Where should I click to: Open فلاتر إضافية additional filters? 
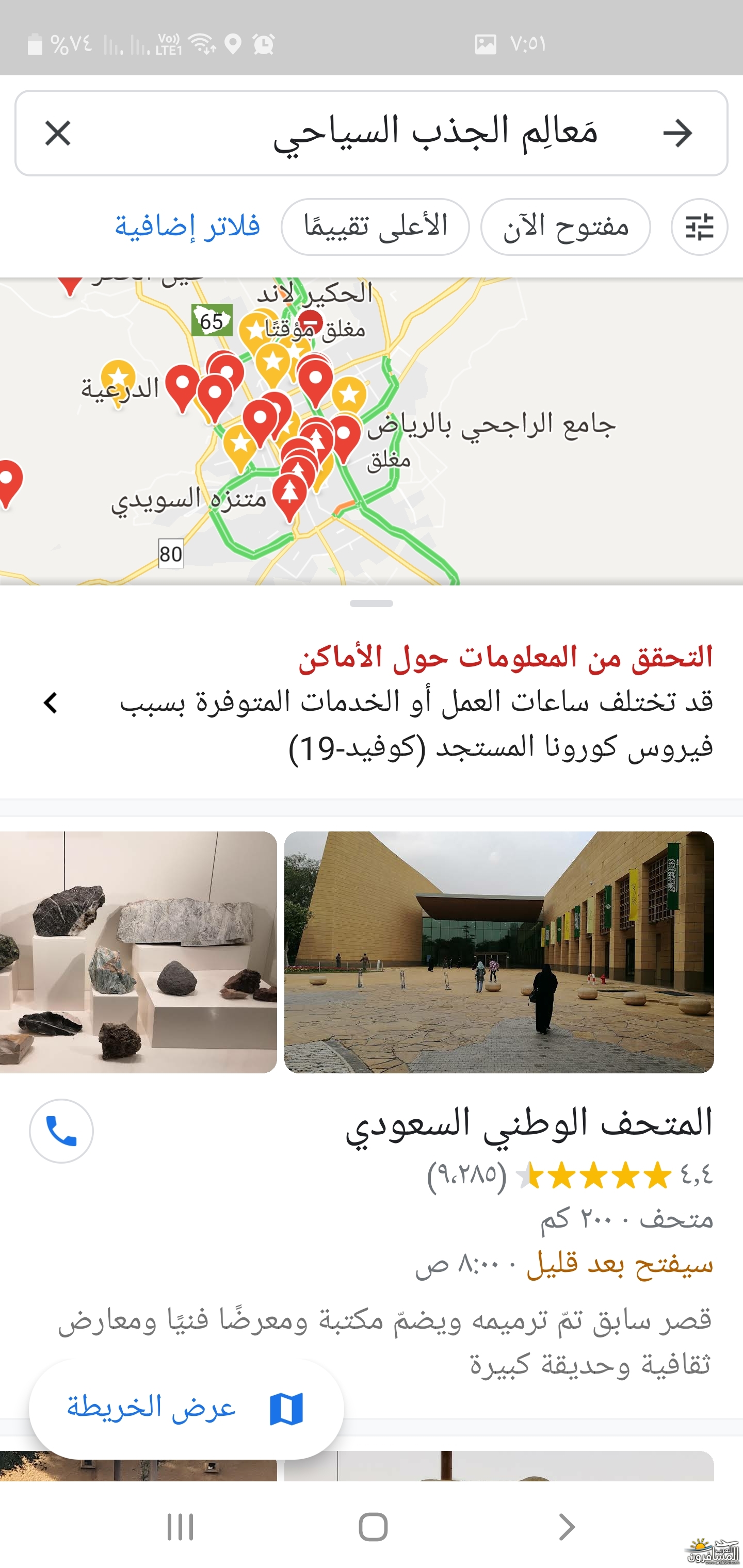(188, 227)
